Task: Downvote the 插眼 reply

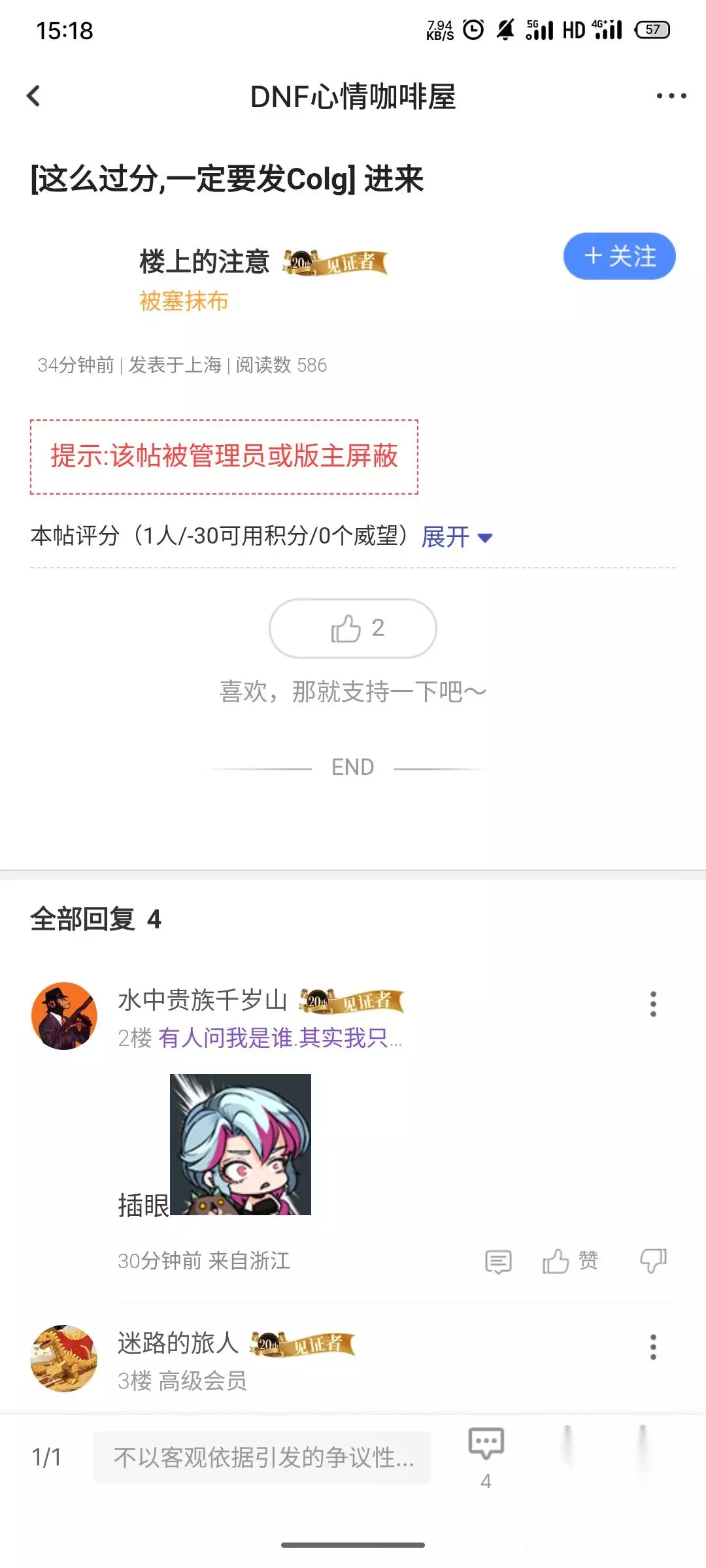Action: point(653,1261)
